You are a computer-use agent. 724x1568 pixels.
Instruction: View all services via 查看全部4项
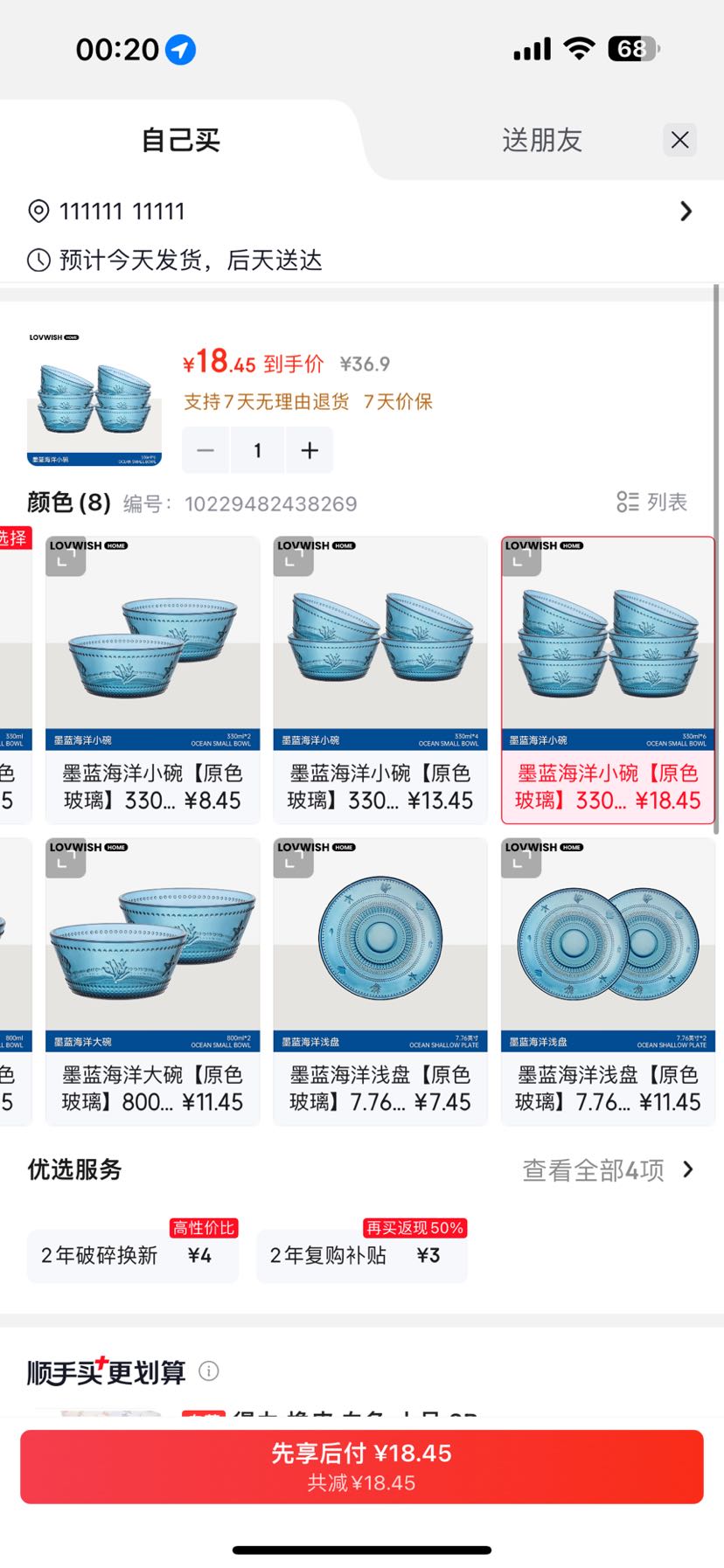(608, 1169)
